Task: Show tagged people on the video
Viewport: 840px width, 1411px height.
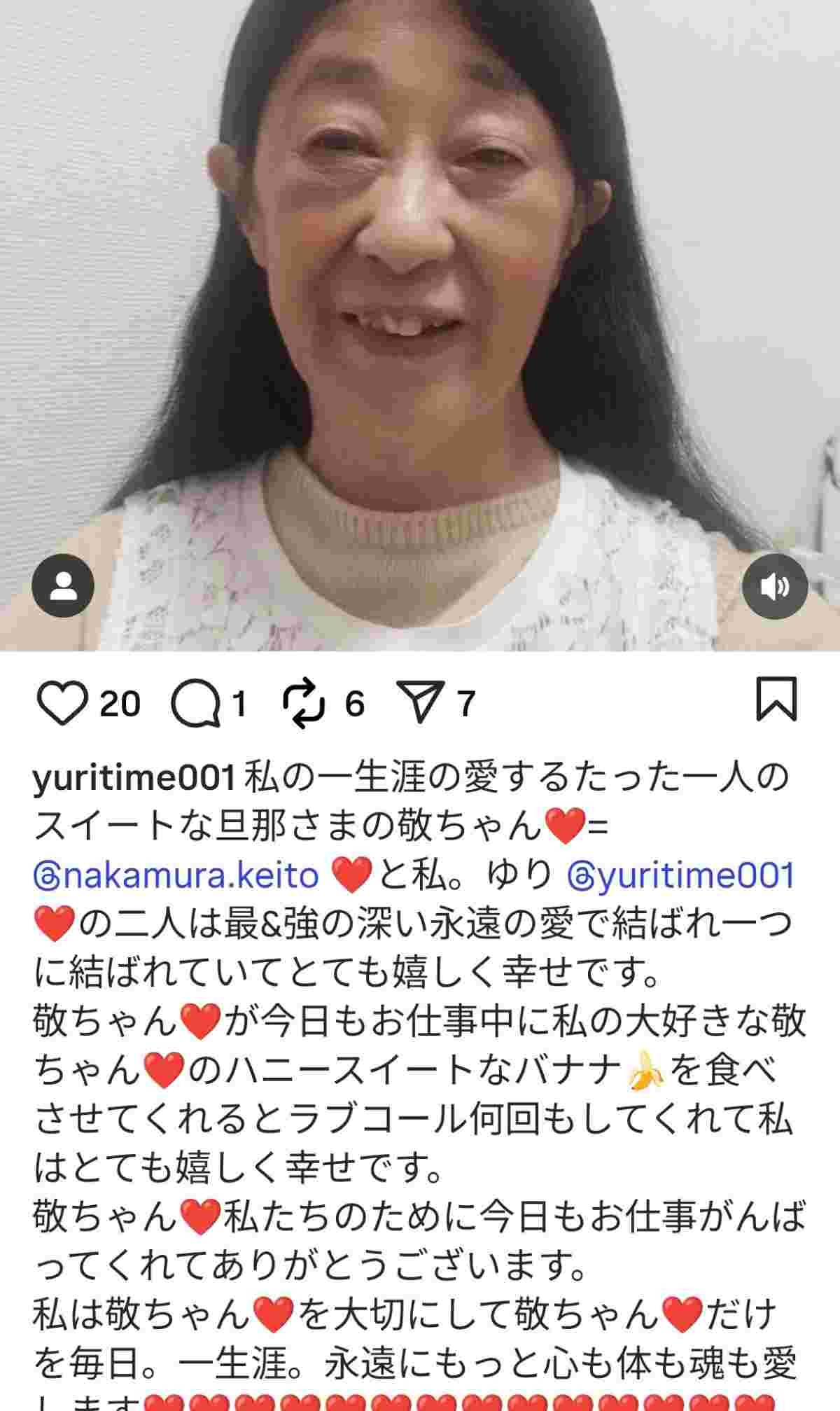Action: pos(63,586)
